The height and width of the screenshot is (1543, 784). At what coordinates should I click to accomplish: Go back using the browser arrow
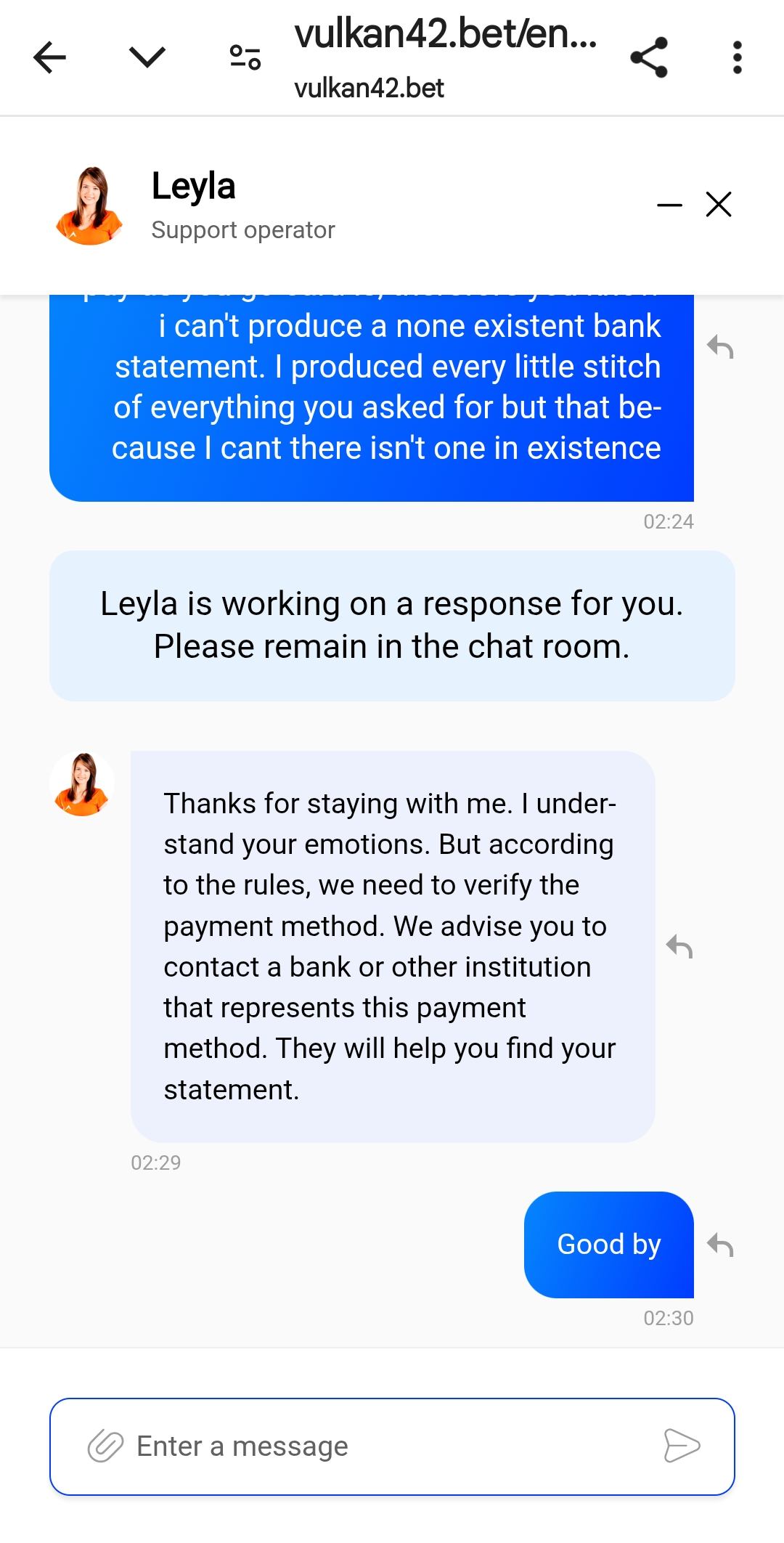(x=49, y=57)
